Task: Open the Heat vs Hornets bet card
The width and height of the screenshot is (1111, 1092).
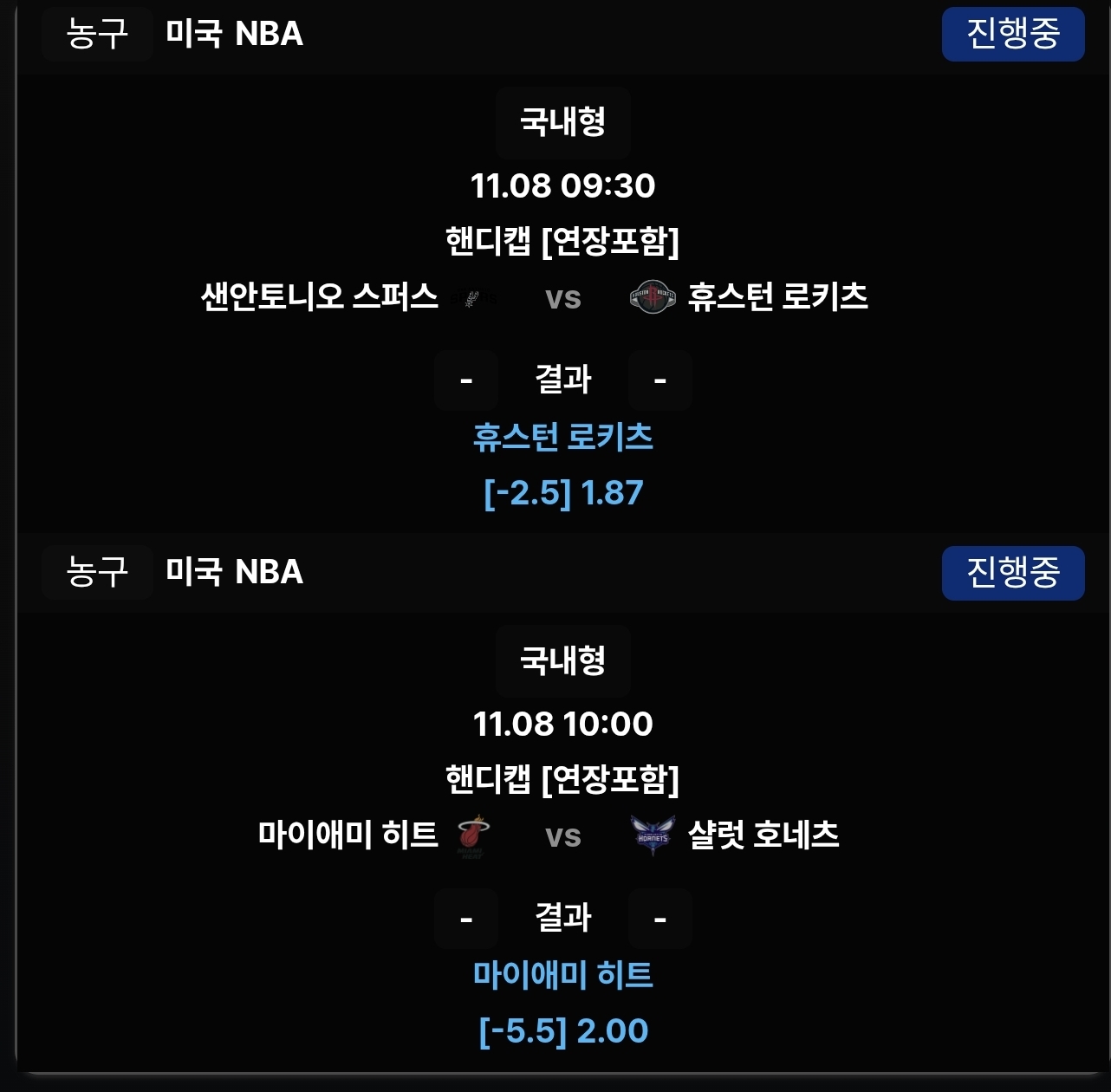Action: 562,835
